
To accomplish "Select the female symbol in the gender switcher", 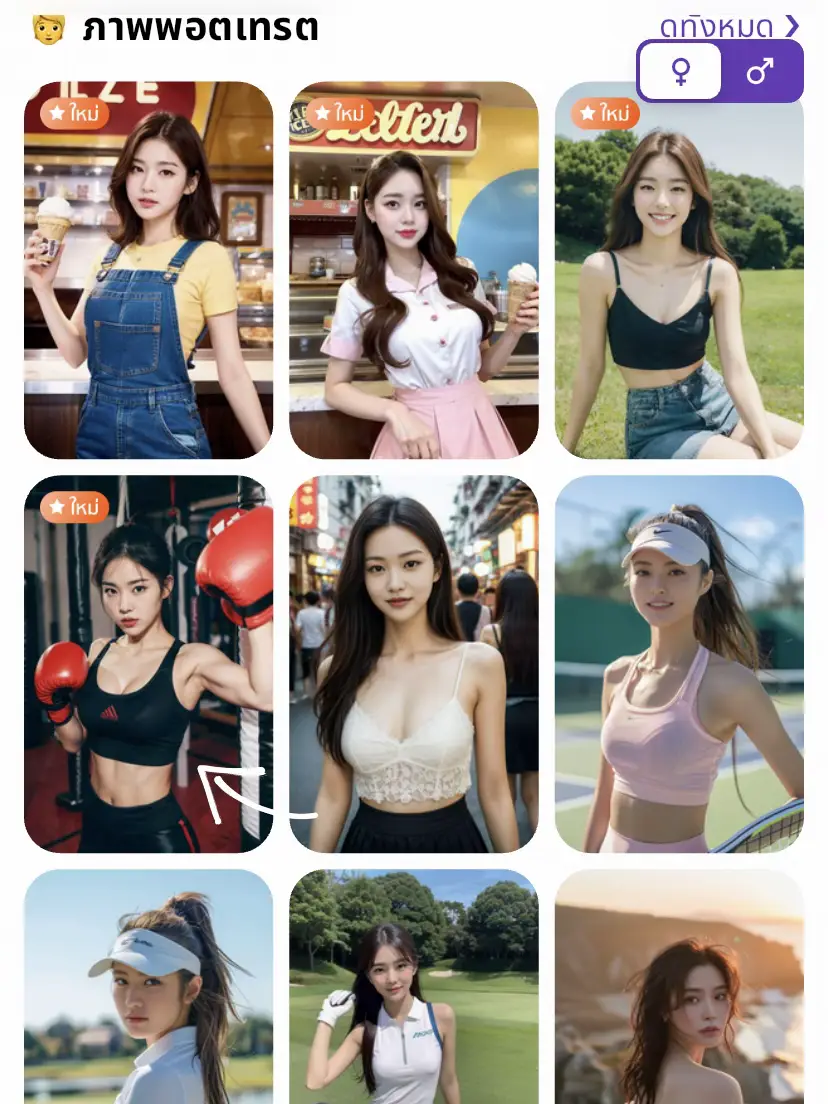I will click(x=679, y=71).
